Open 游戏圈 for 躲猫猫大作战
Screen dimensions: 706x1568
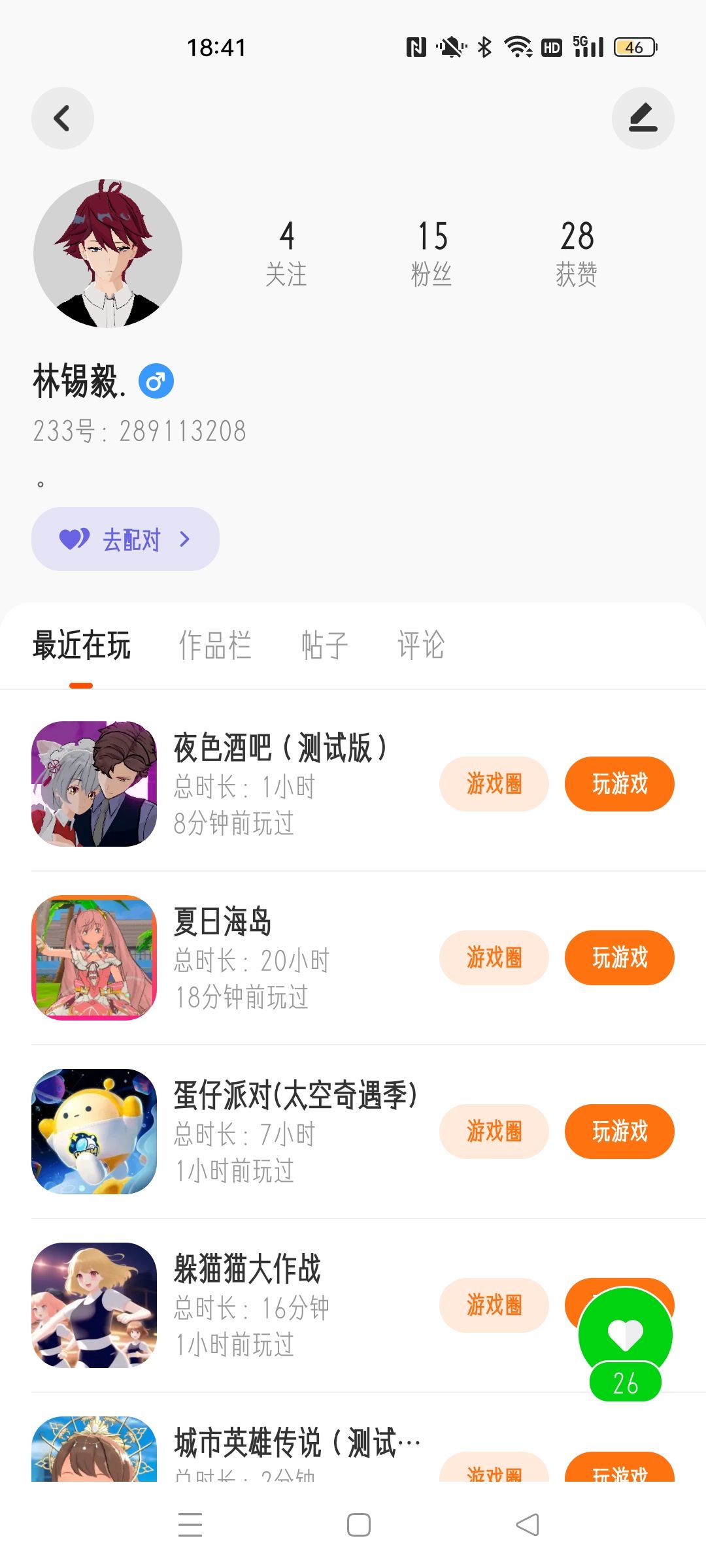(494, 1305)
